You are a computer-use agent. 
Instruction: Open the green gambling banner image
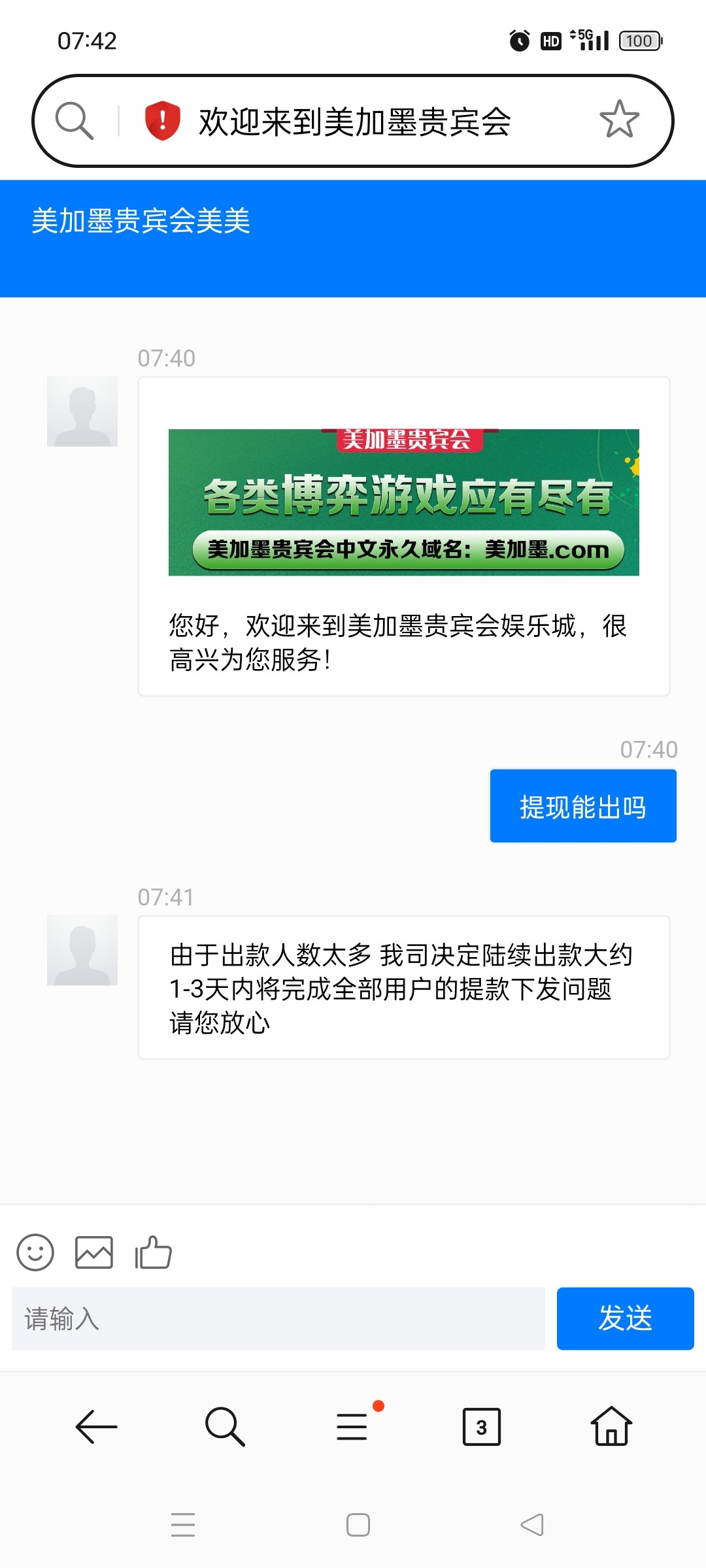click(x=404, y=502)
